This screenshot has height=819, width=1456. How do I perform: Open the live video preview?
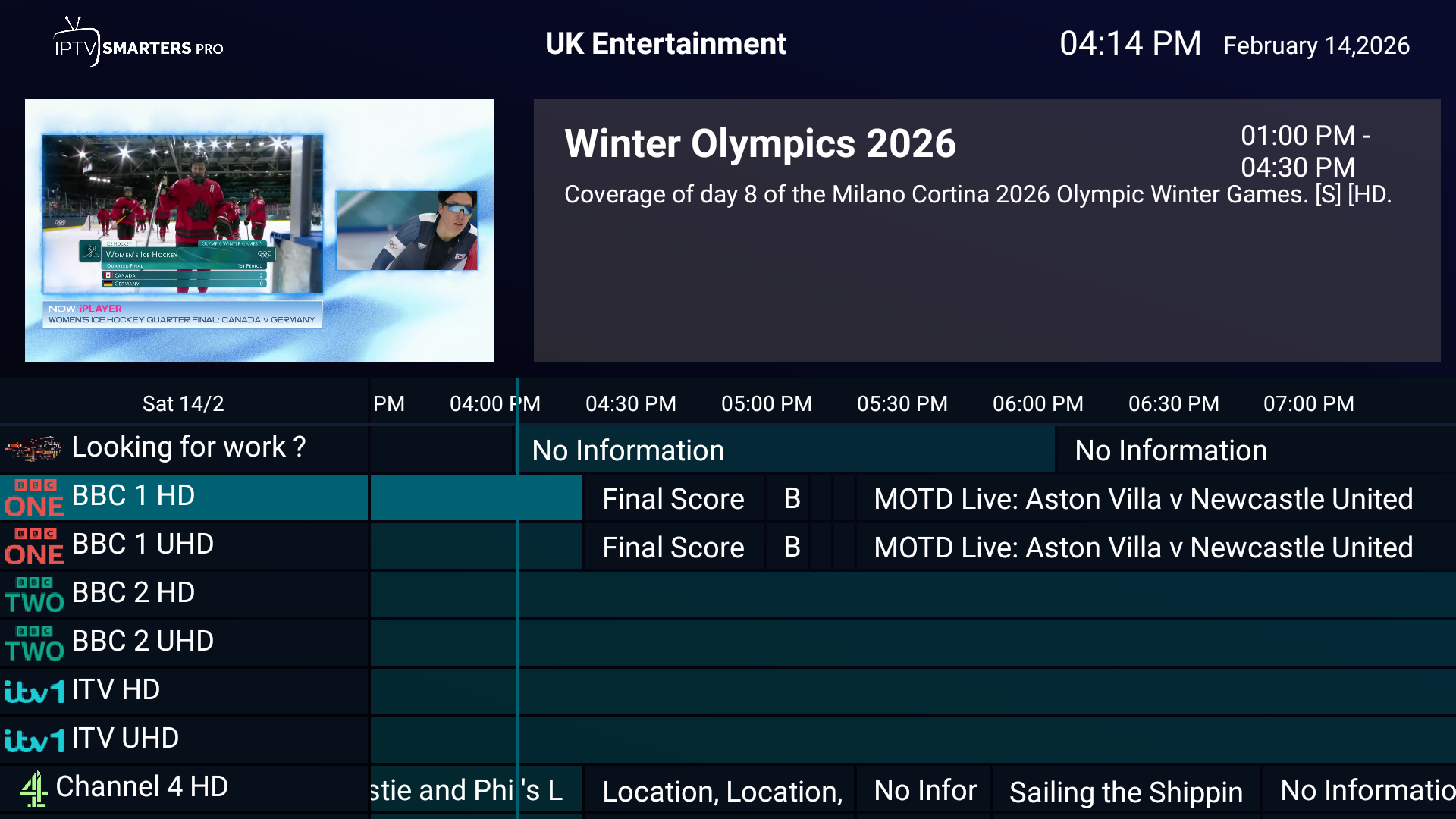[259, 230]
